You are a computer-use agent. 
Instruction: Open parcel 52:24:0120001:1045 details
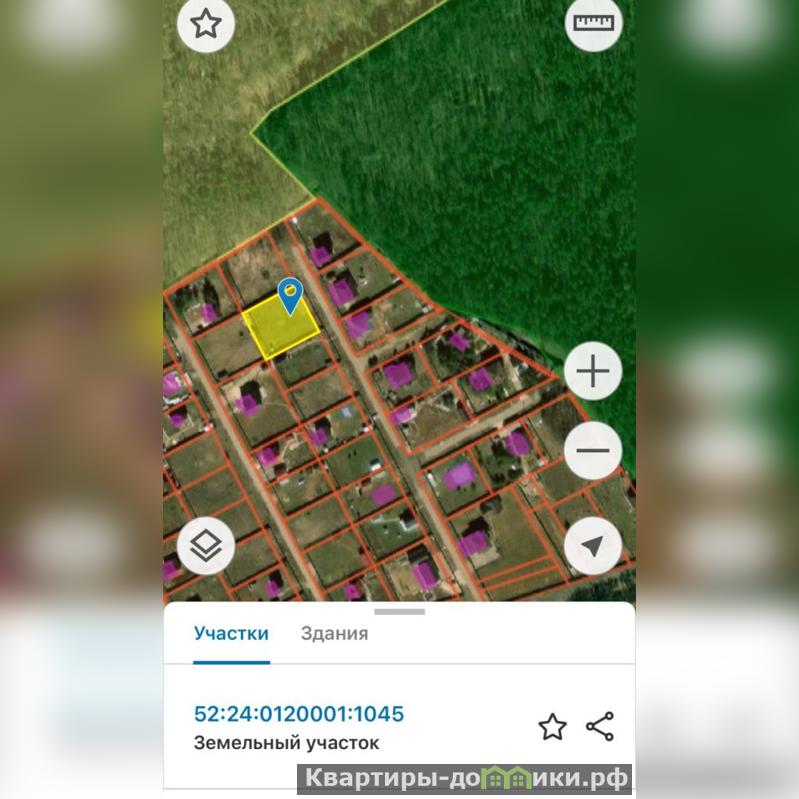coord(298,714)
